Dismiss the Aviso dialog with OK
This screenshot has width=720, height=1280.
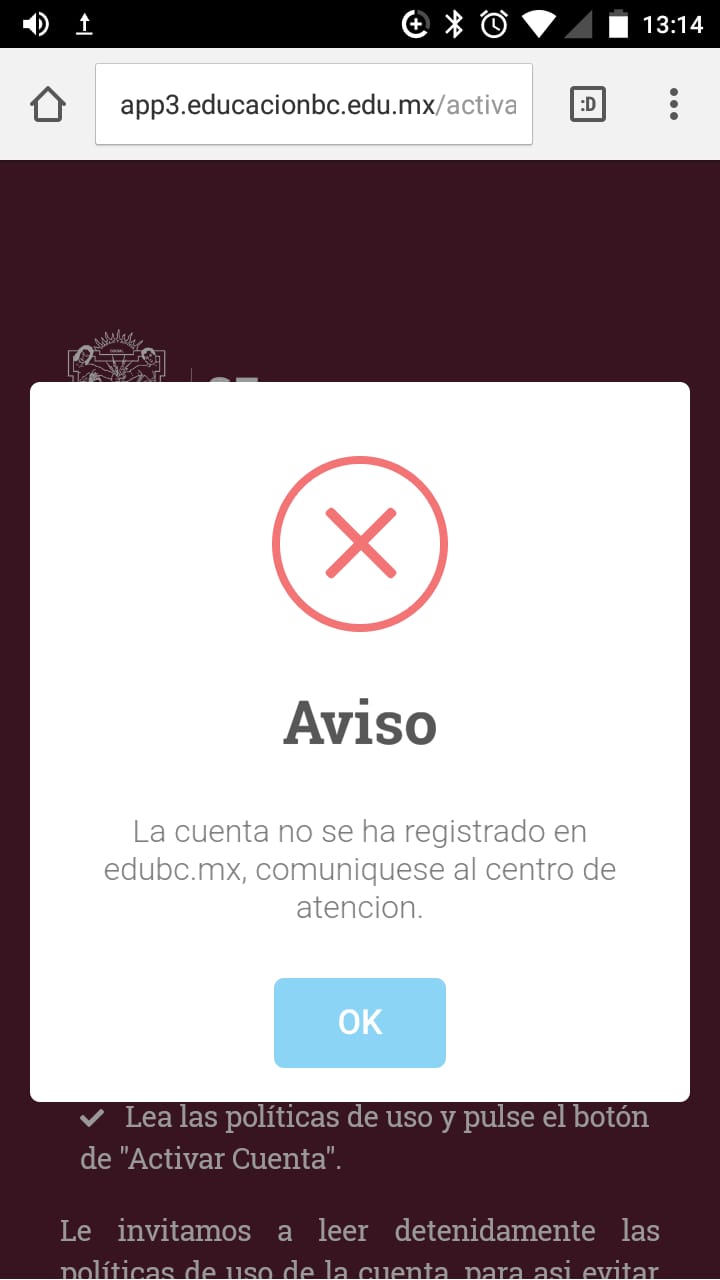point(360,1022)
